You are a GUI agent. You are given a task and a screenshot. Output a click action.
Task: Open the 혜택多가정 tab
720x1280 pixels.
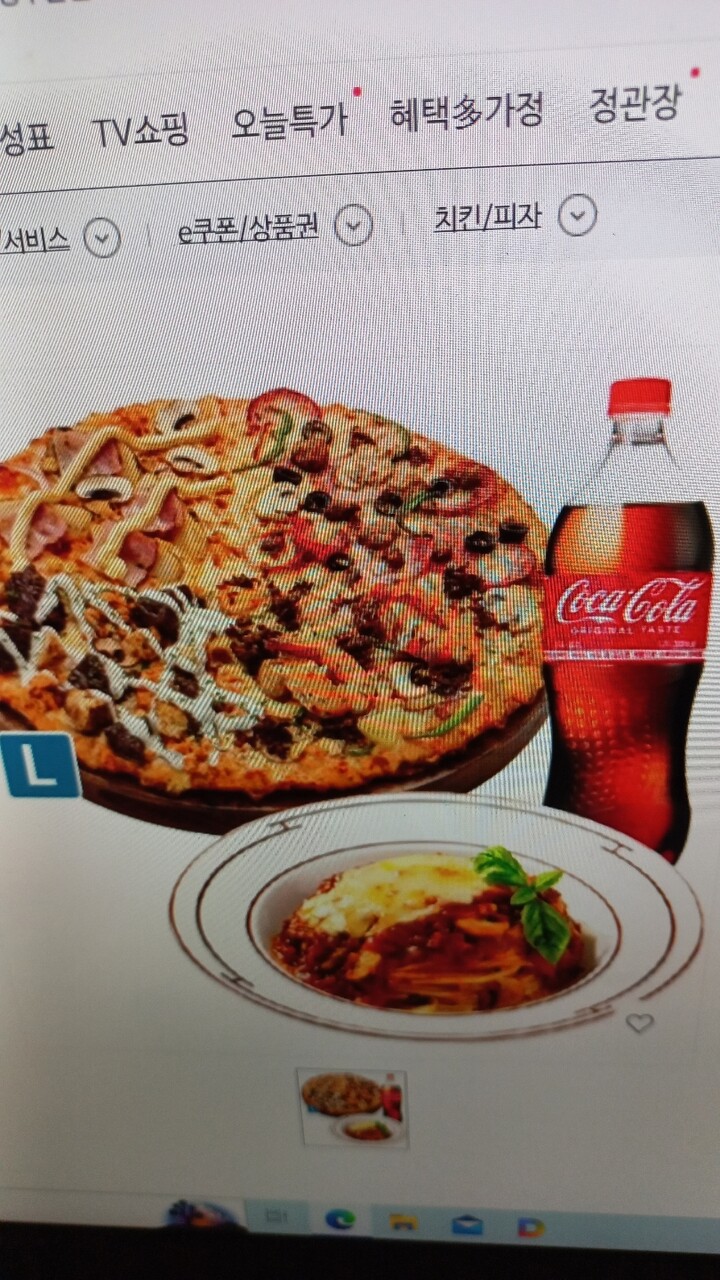point(466,111)
